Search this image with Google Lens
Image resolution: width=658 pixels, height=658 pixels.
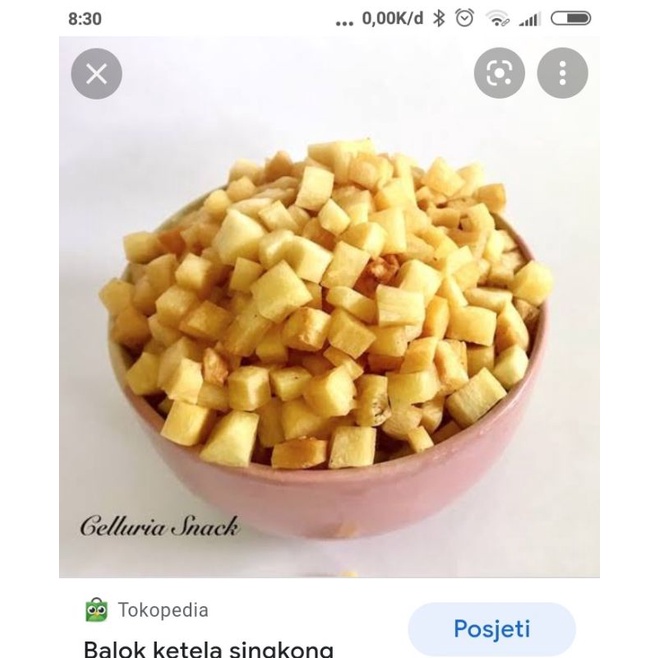(499, 73)
